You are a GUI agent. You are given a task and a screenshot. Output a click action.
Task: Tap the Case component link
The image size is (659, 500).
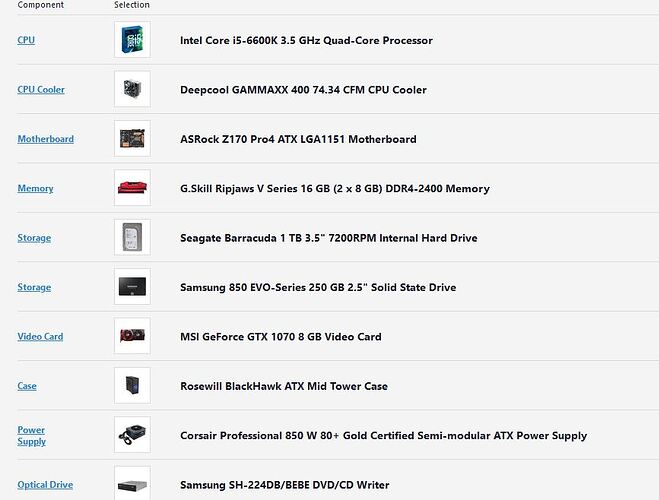[27, 386]
